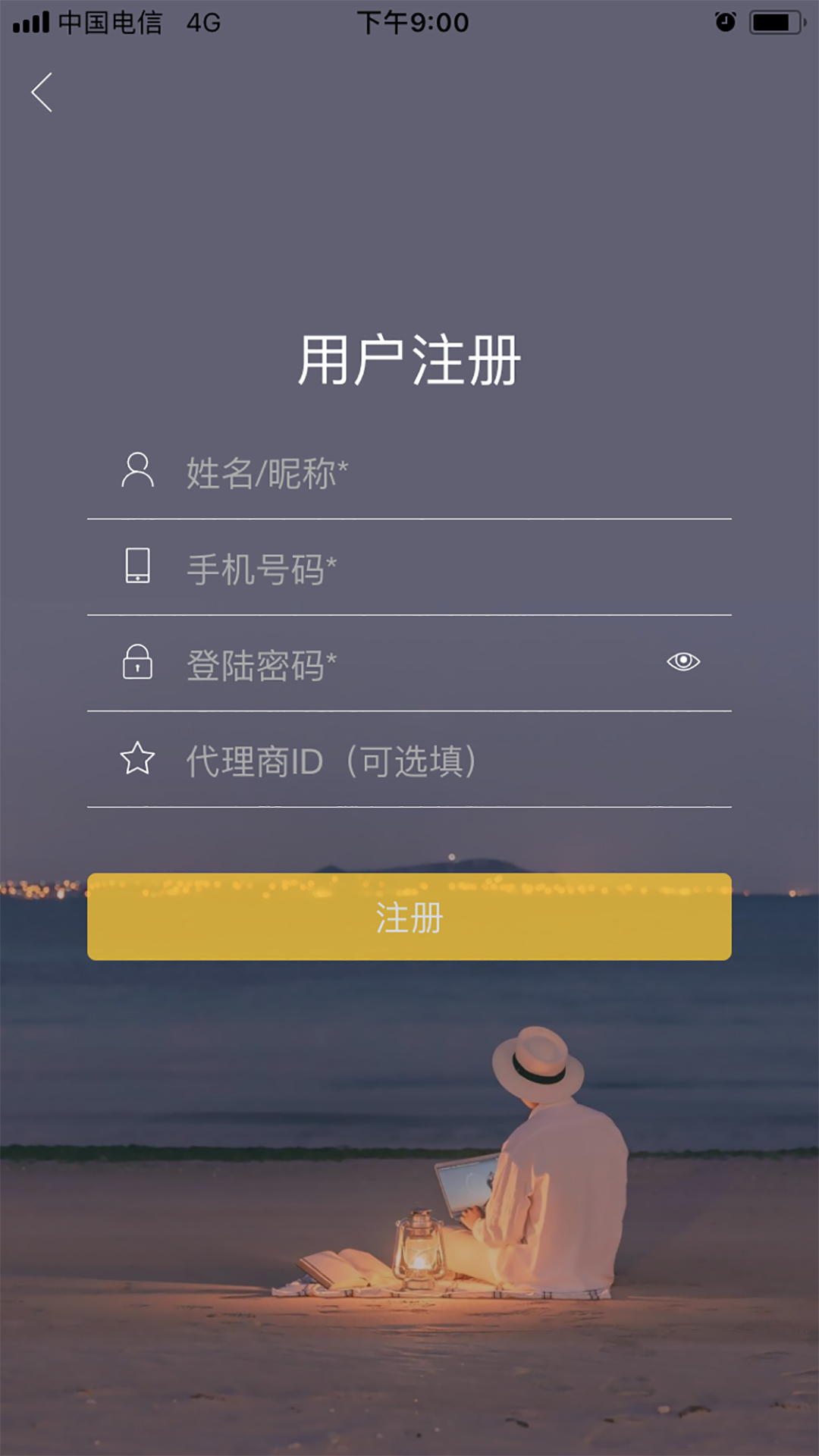
Task: Toggle password visibility with the eye icon
Action: [x=683, y=661]
